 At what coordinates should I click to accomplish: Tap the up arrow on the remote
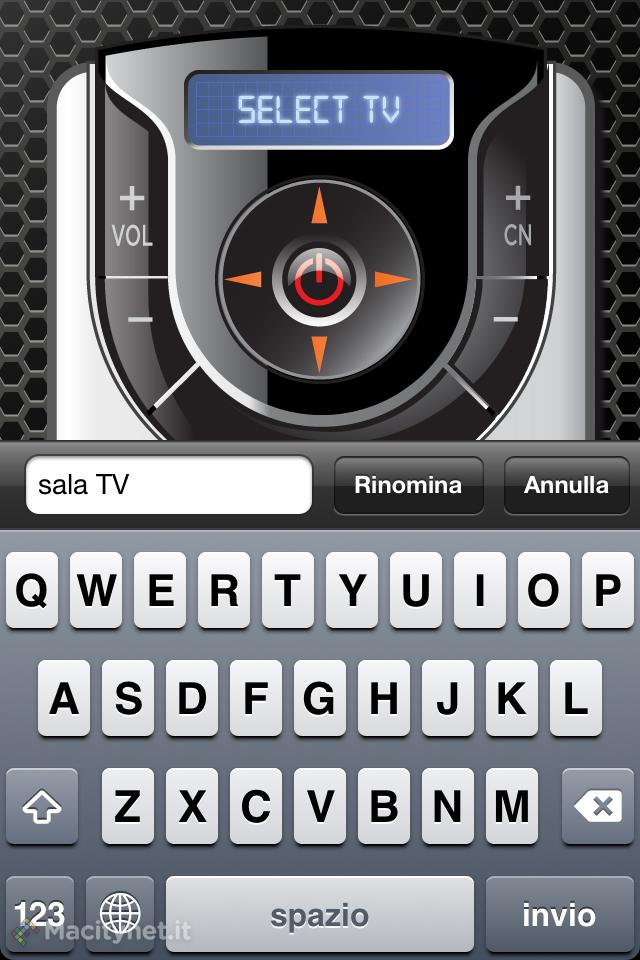coord(318,205)
